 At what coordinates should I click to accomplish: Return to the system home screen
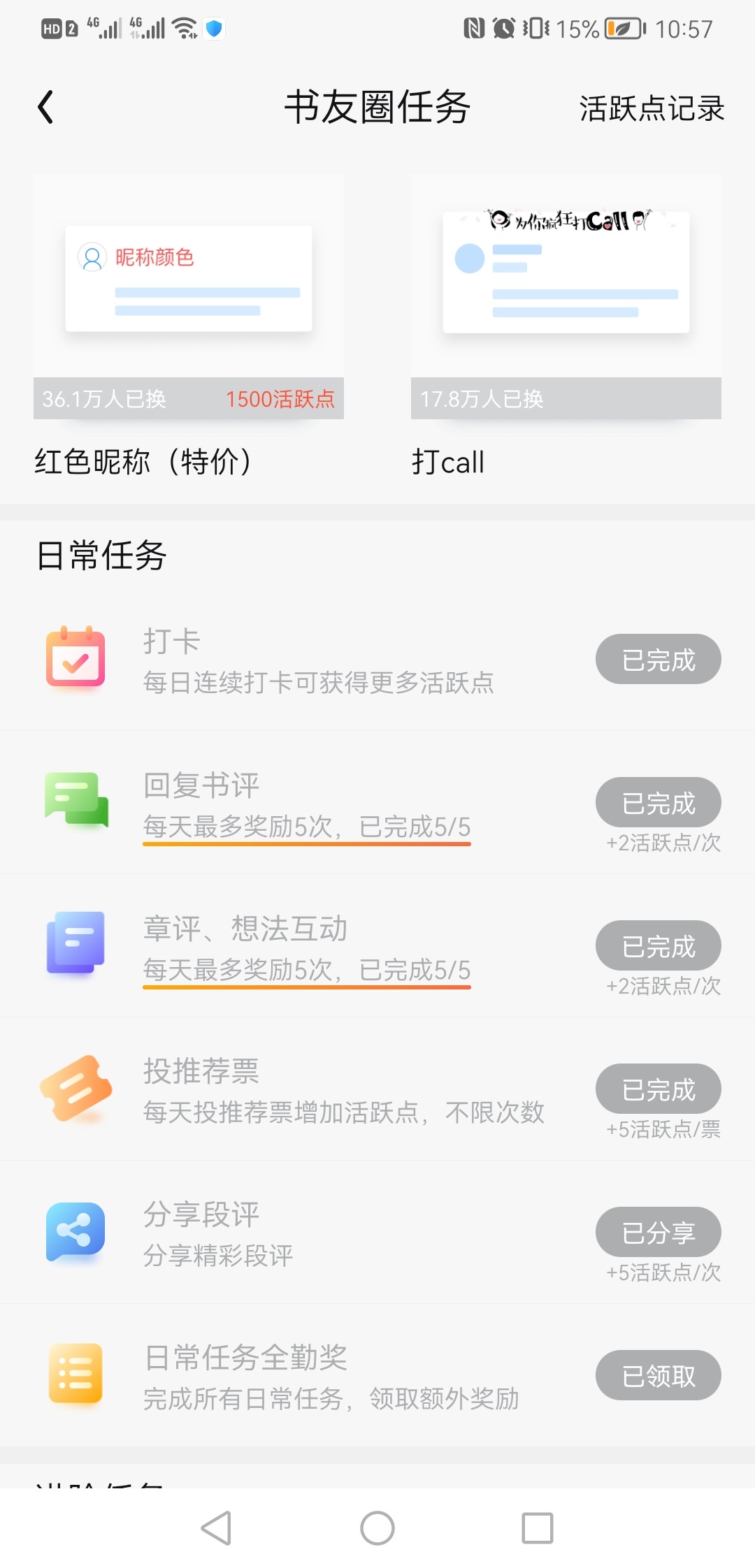click(x=377, y=1528)
